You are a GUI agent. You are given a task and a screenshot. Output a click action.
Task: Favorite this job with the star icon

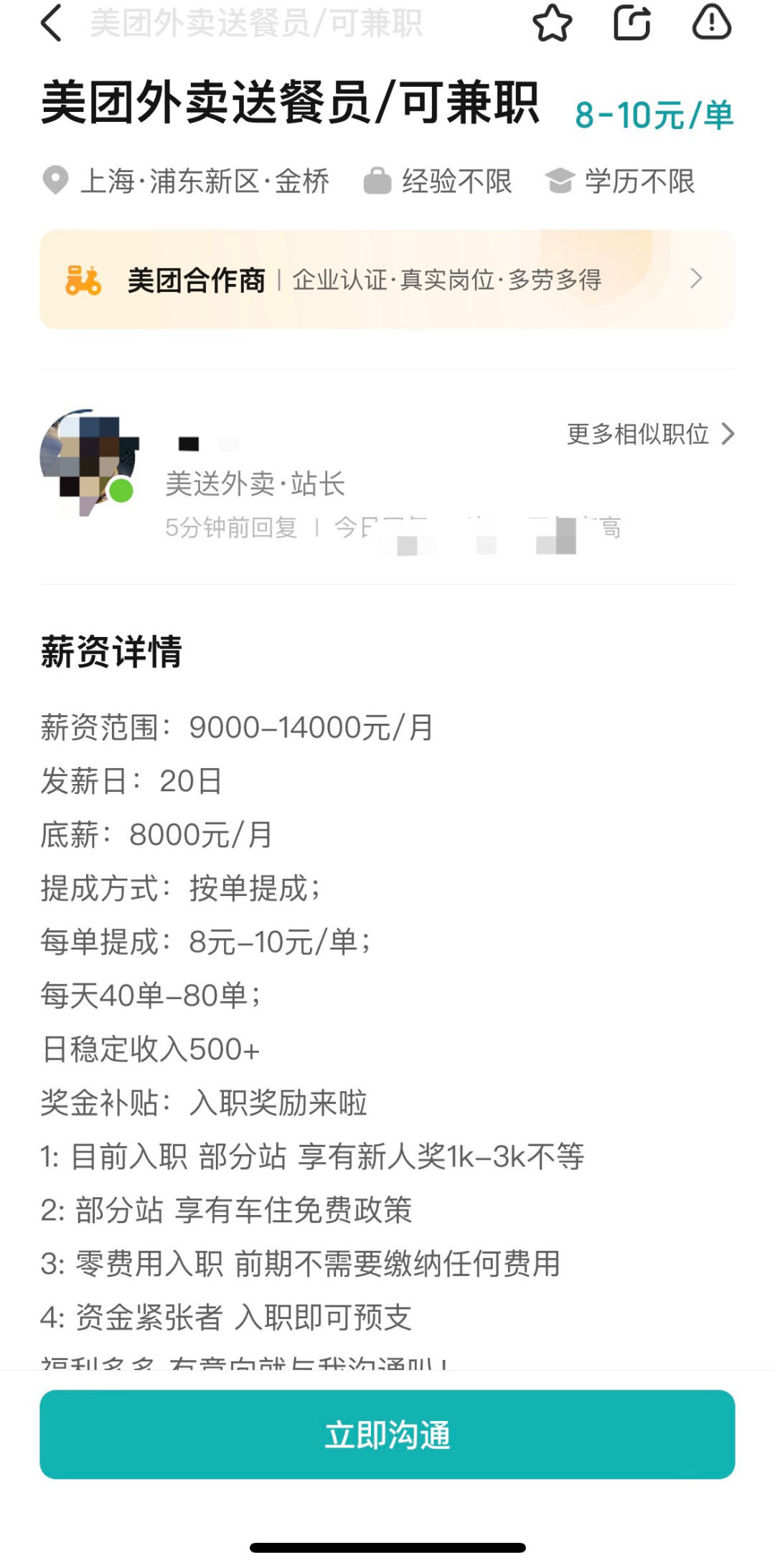click(552, 23)
